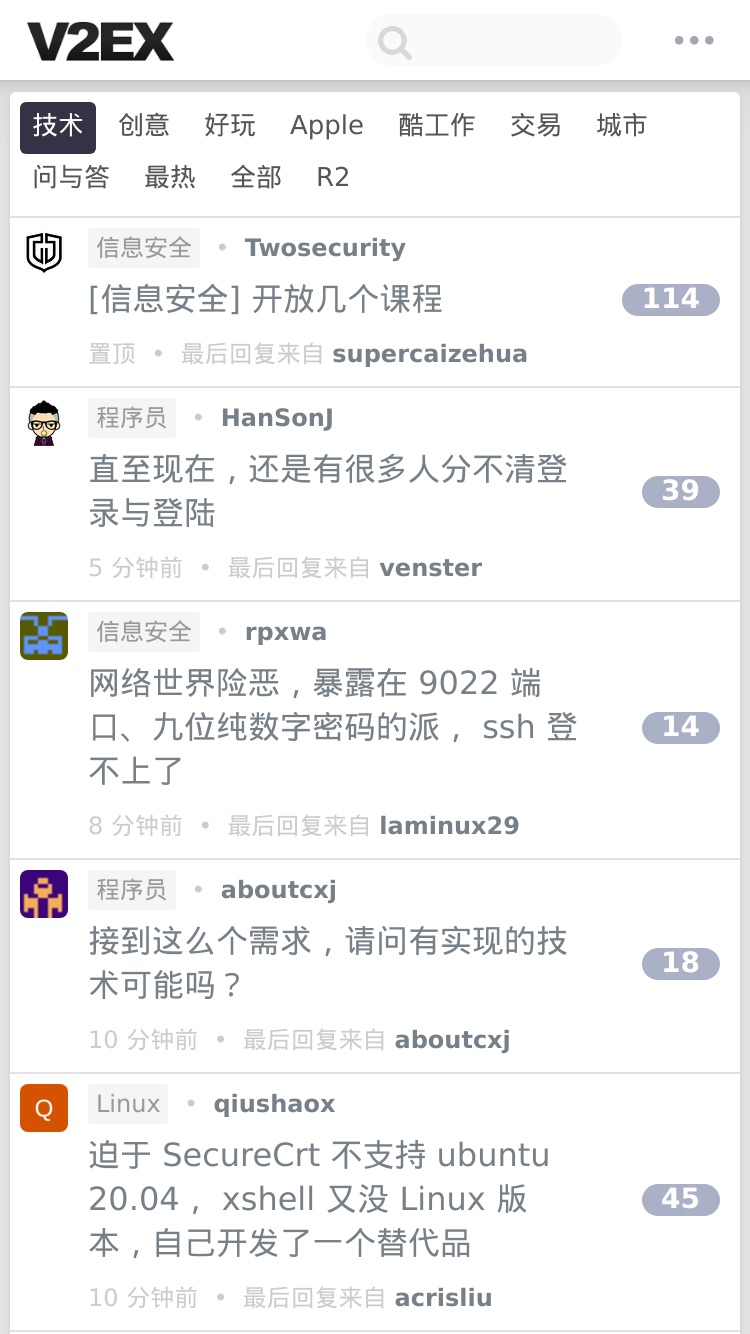The height and width of the screenshot is (1334, 750).
Task: Open the 问与答 tab
Action: pyautogui.click(x=70, y=177)
